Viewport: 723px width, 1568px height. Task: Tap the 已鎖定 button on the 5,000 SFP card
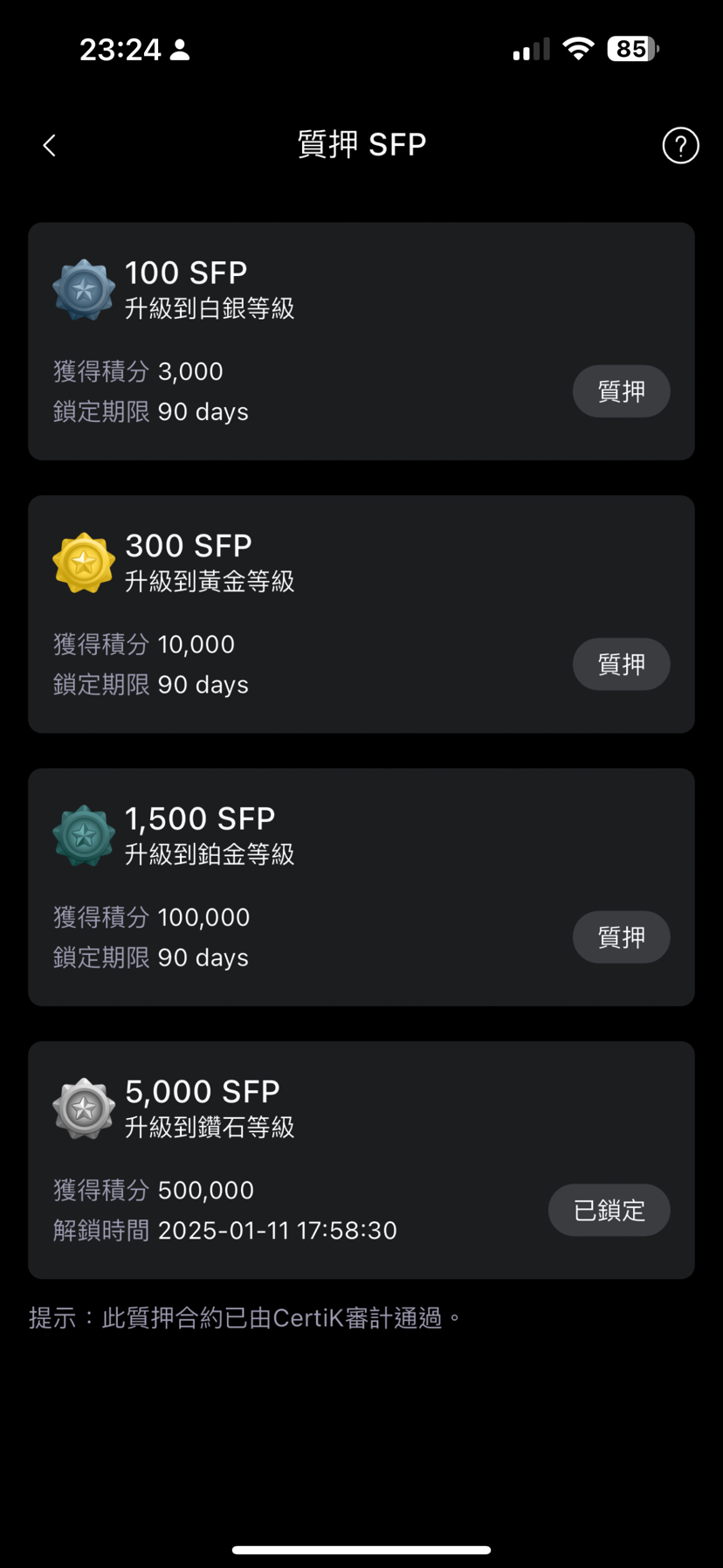click(x=609, y=1210)
